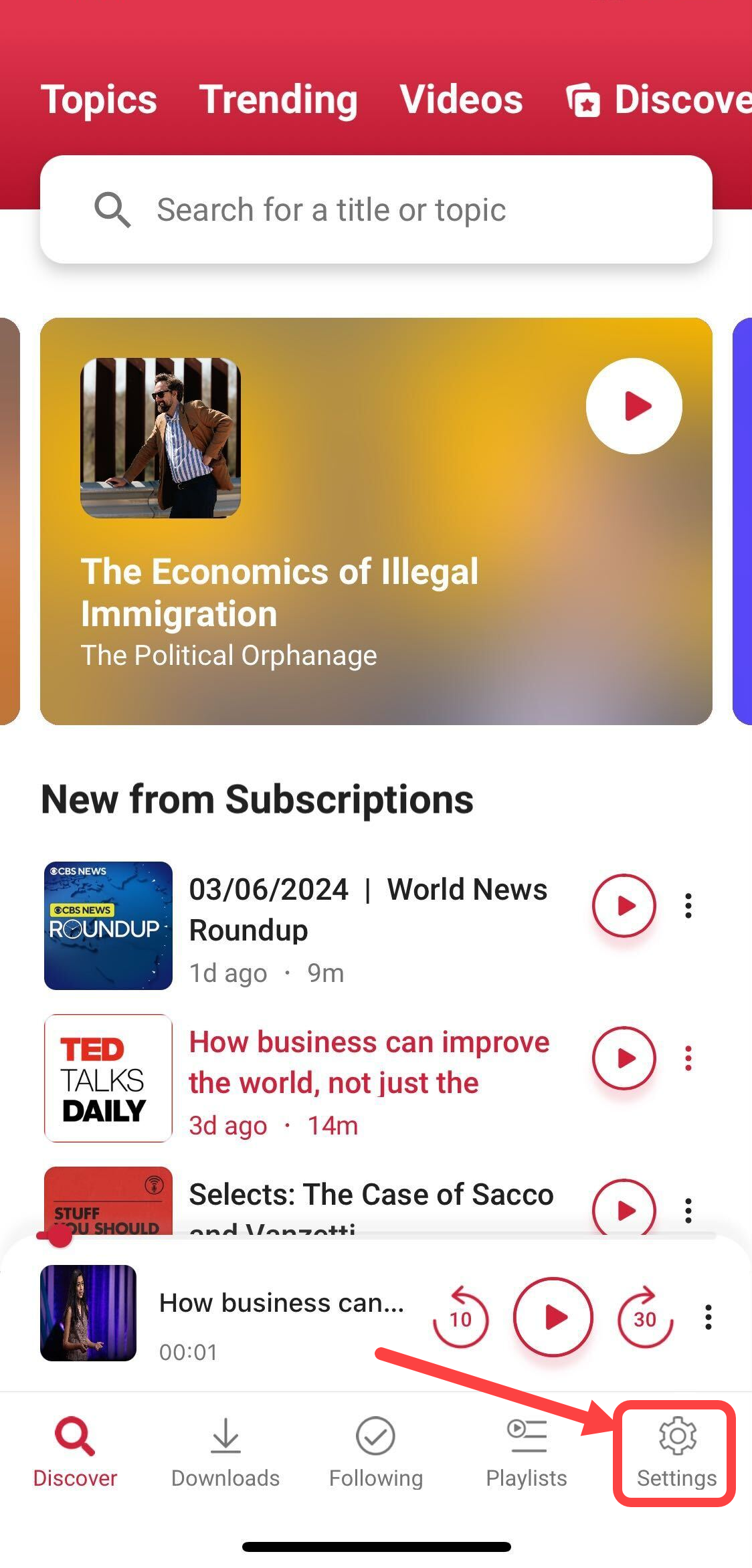Screen dimensions: 752x1568
Task: Play the TED Talks Daily episode
Action: pyautogui.click(x=624, y=1058)
